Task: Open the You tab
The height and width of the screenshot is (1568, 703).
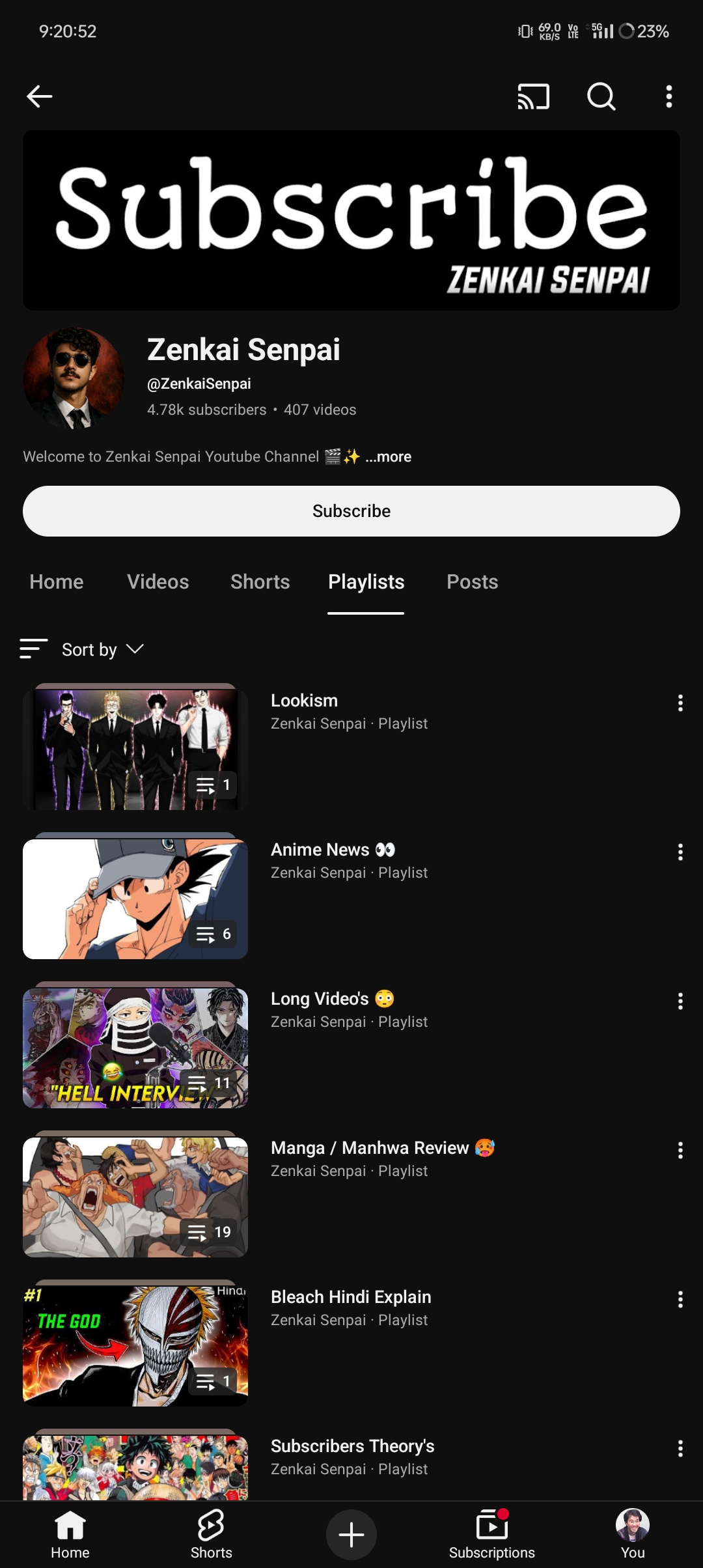Action: [x=632, y=1535]
